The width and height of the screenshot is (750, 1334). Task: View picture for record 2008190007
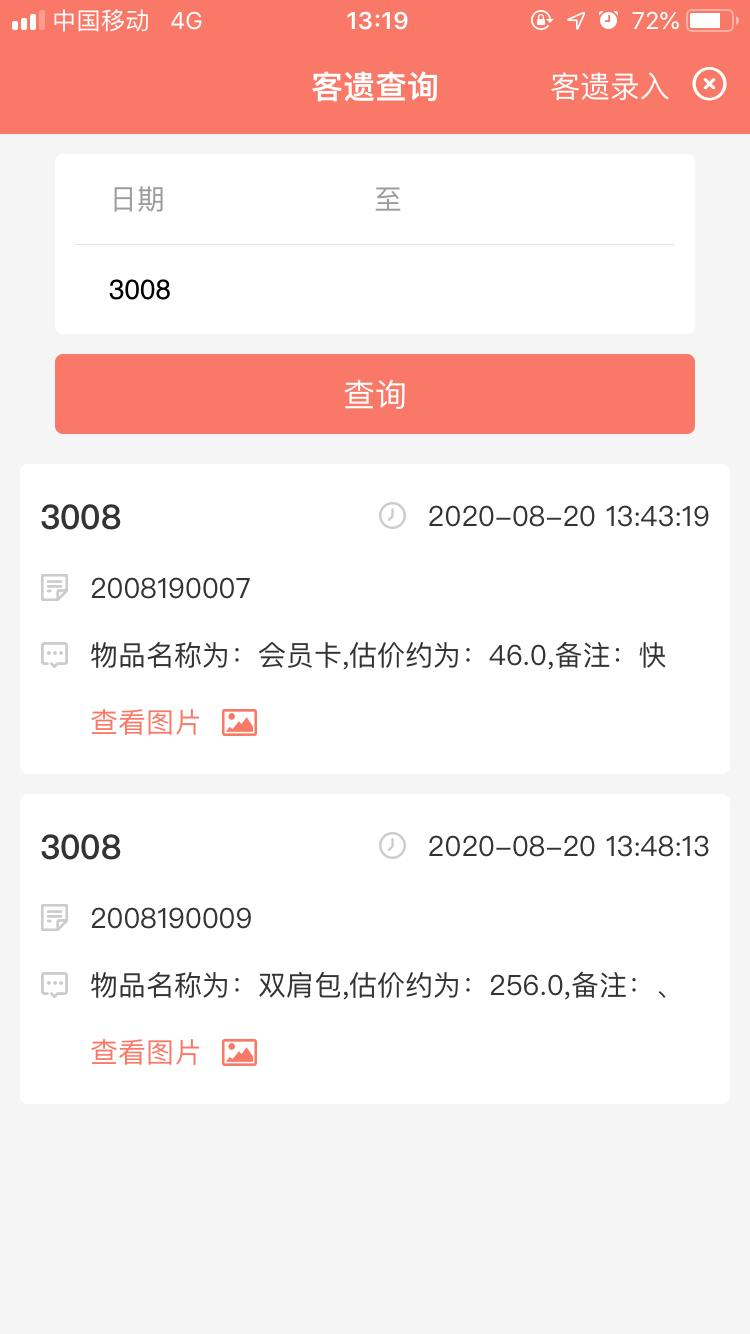click(173, 722)
